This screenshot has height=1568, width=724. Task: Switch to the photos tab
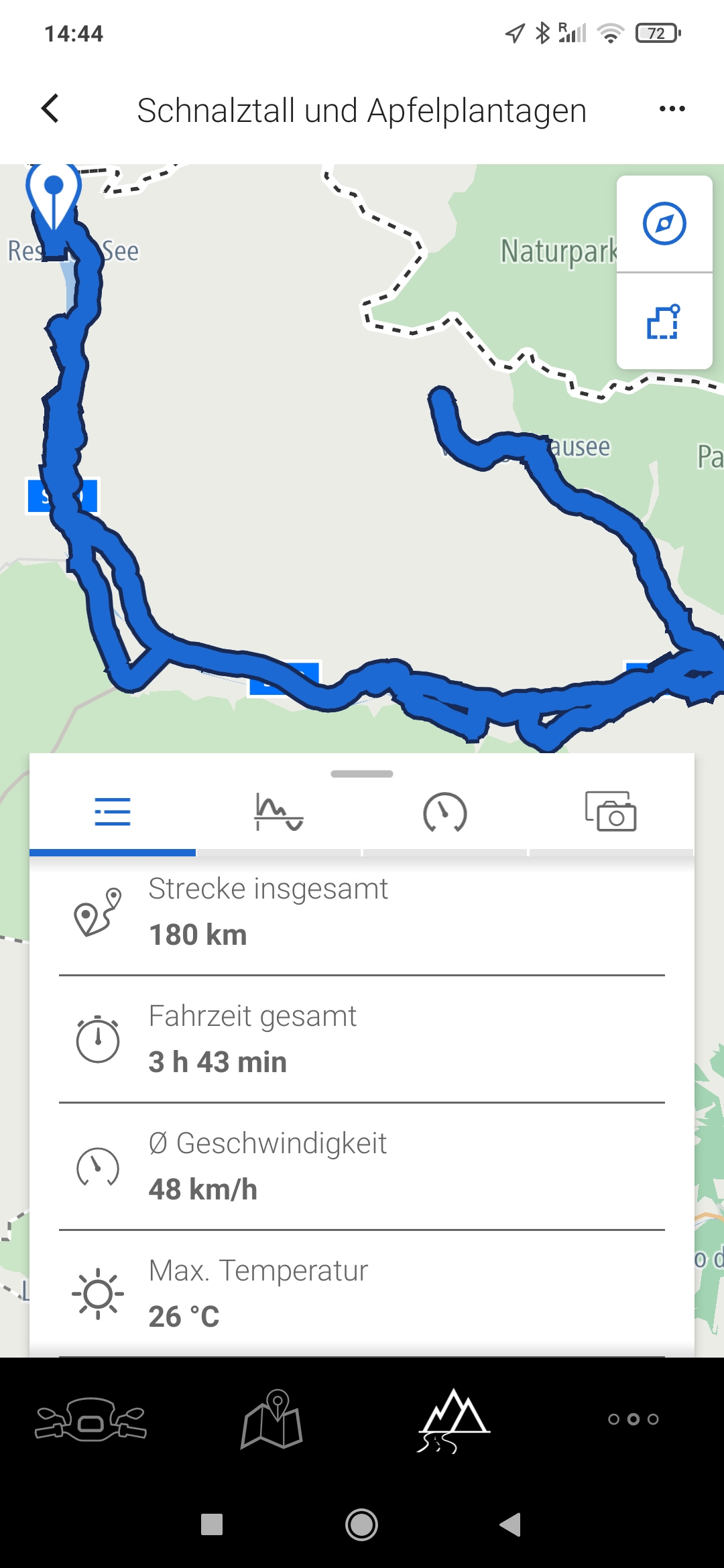tap(611, 812)
